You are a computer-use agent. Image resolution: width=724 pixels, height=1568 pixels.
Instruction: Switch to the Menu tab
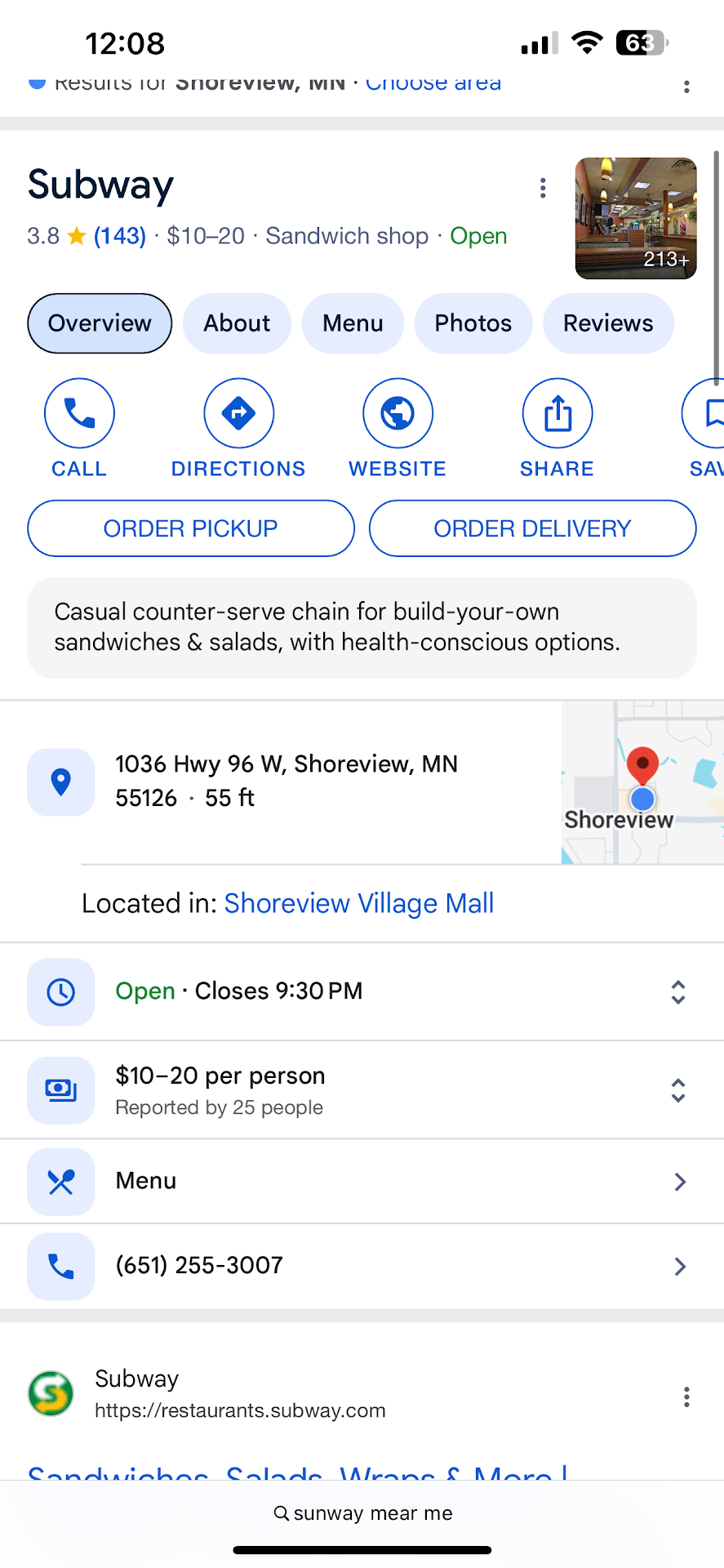click(x=353, y=323)
